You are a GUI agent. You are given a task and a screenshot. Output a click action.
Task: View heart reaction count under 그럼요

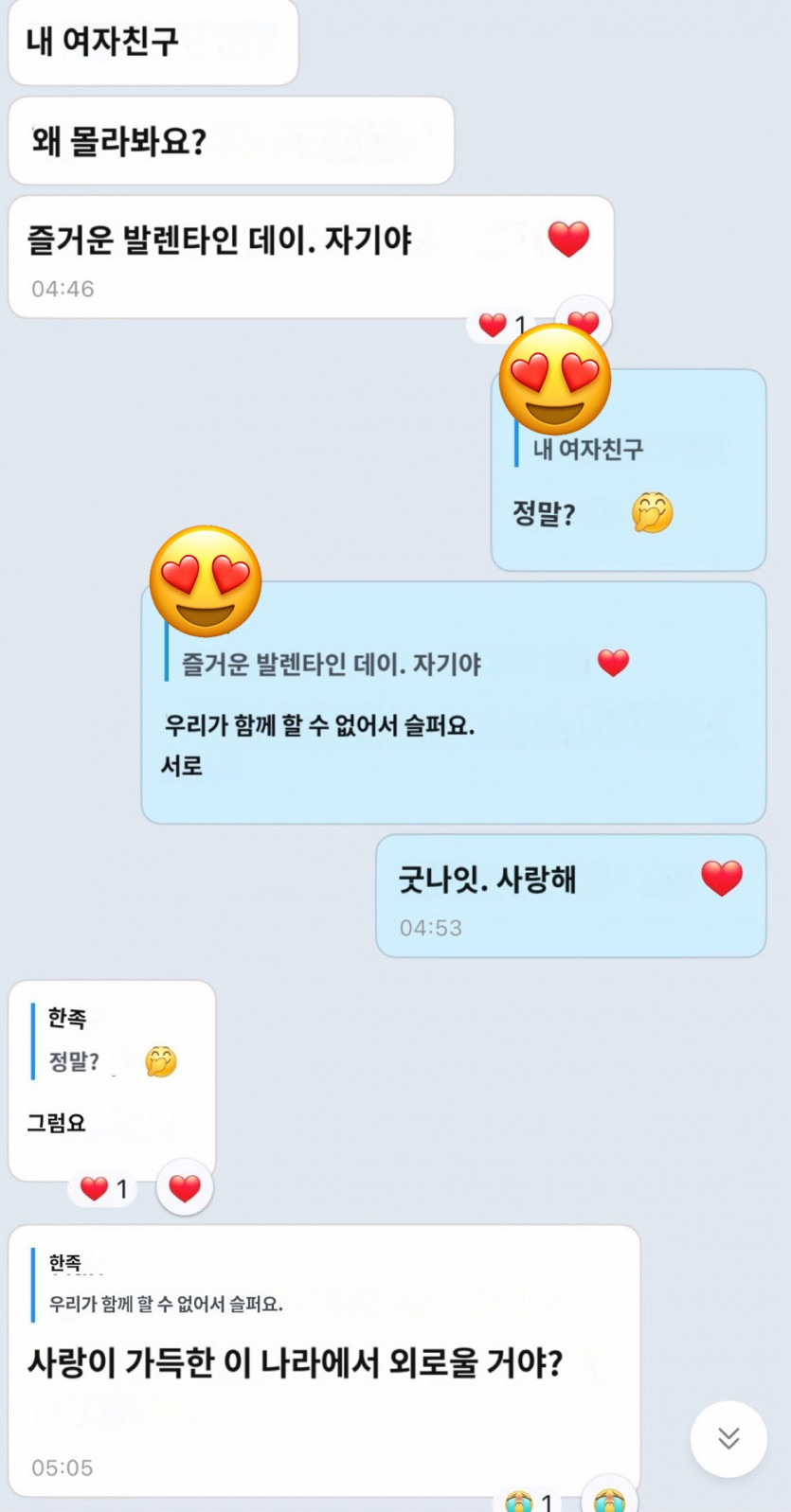pos(102,1188)
